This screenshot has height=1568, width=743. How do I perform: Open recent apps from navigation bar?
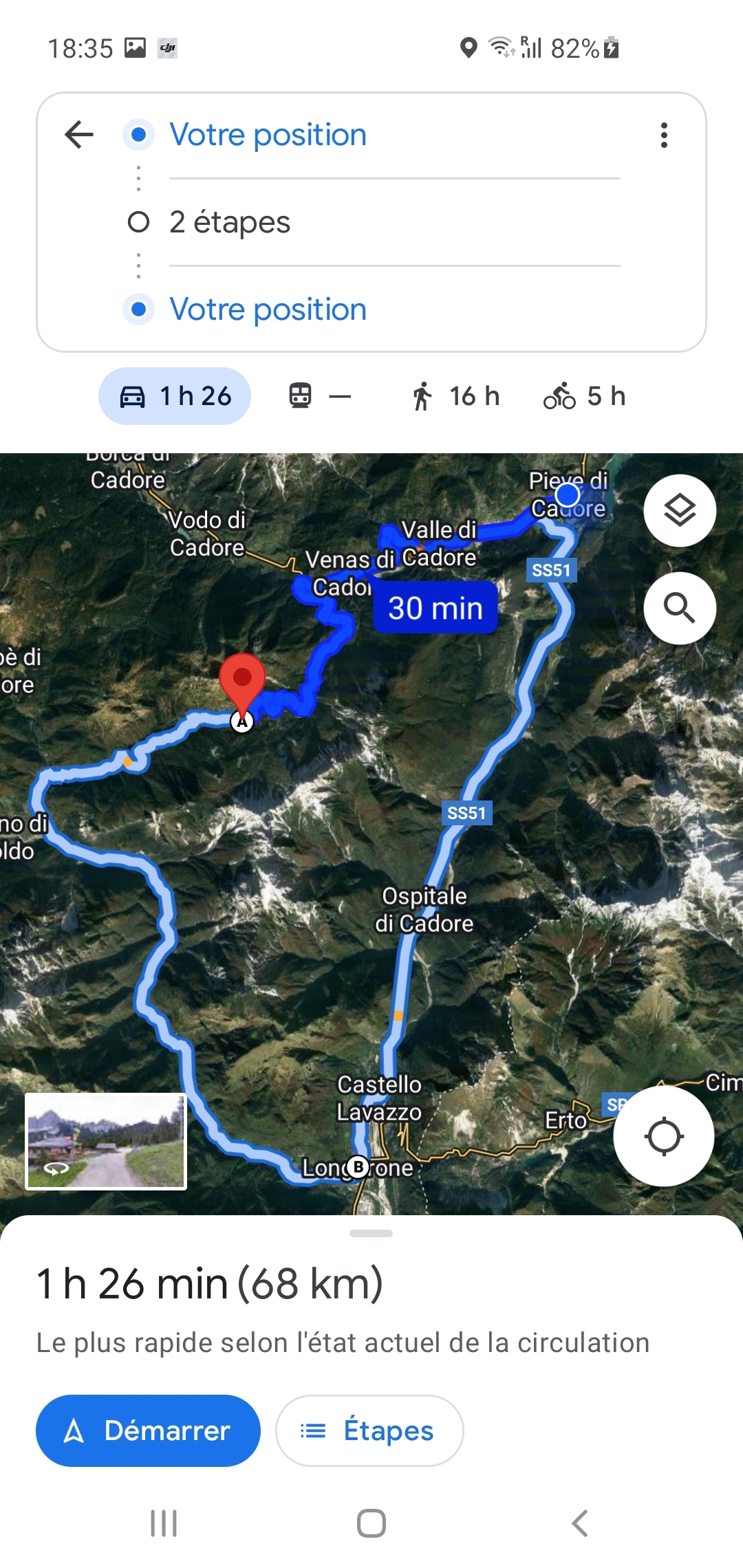164,1523
